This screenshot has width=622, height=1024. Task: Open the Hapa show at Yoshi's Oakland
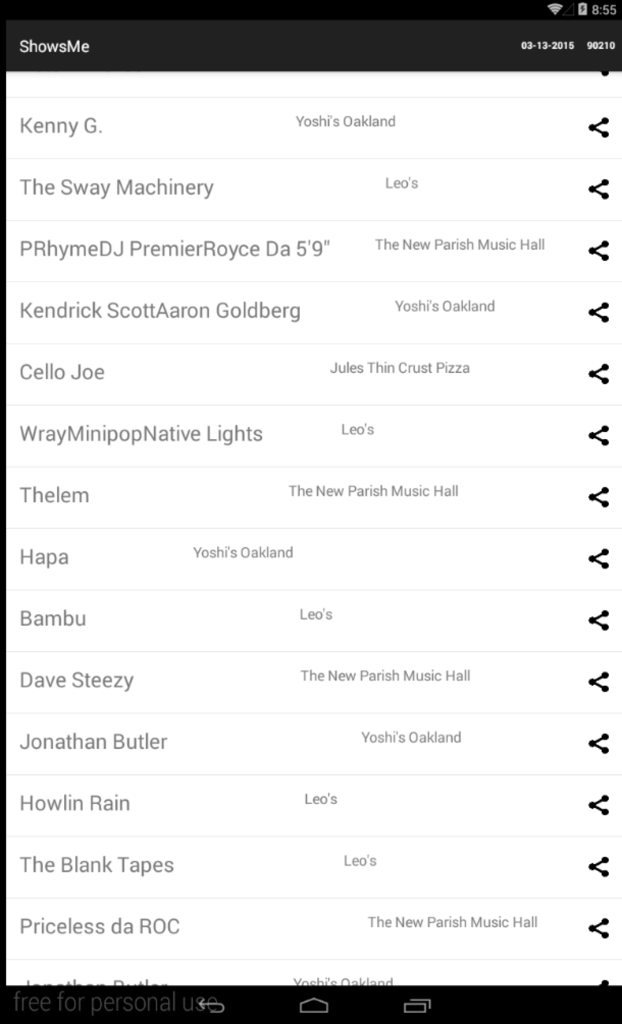point(44,557)
